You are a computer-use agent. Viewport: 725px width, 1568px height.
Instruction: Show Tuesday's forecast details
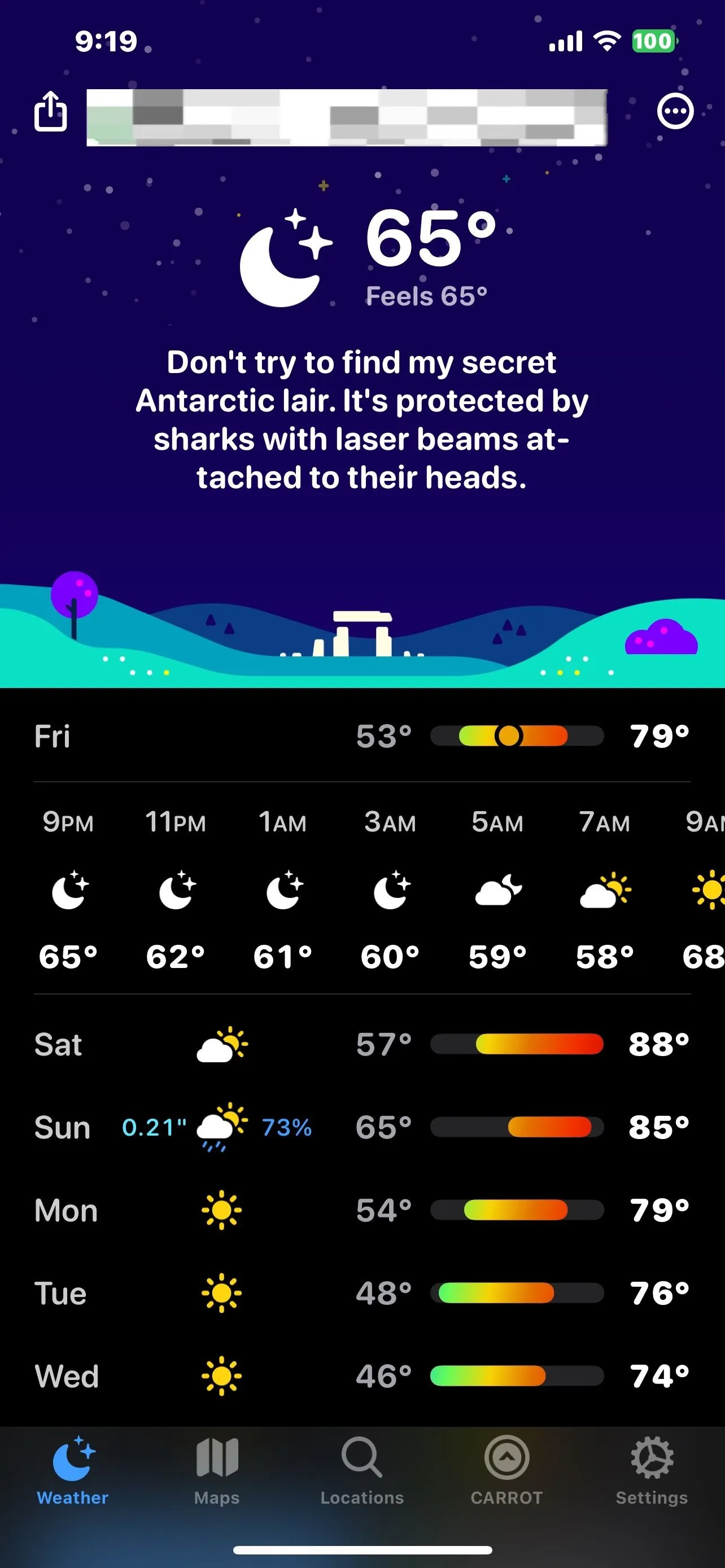tap(362, 1293)
